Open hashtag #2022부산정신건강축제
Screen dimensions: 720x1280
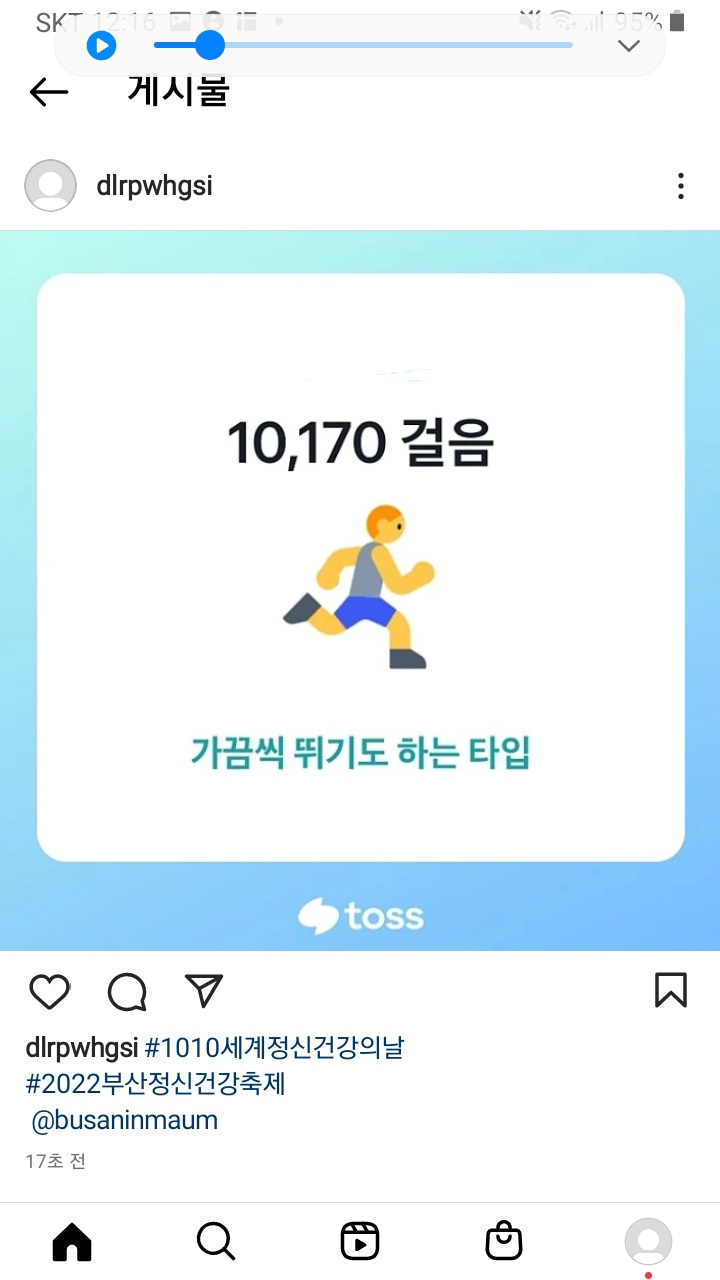click(155, 1084)
